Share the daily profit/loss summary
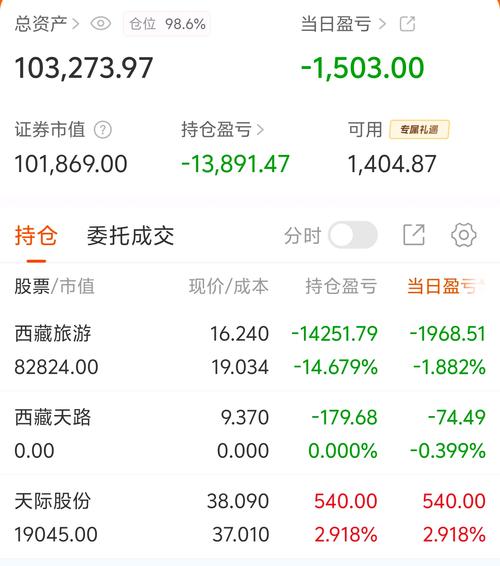The width and height of the screenshot is (500, 566). pyautogui.click(x=408, y=24)
